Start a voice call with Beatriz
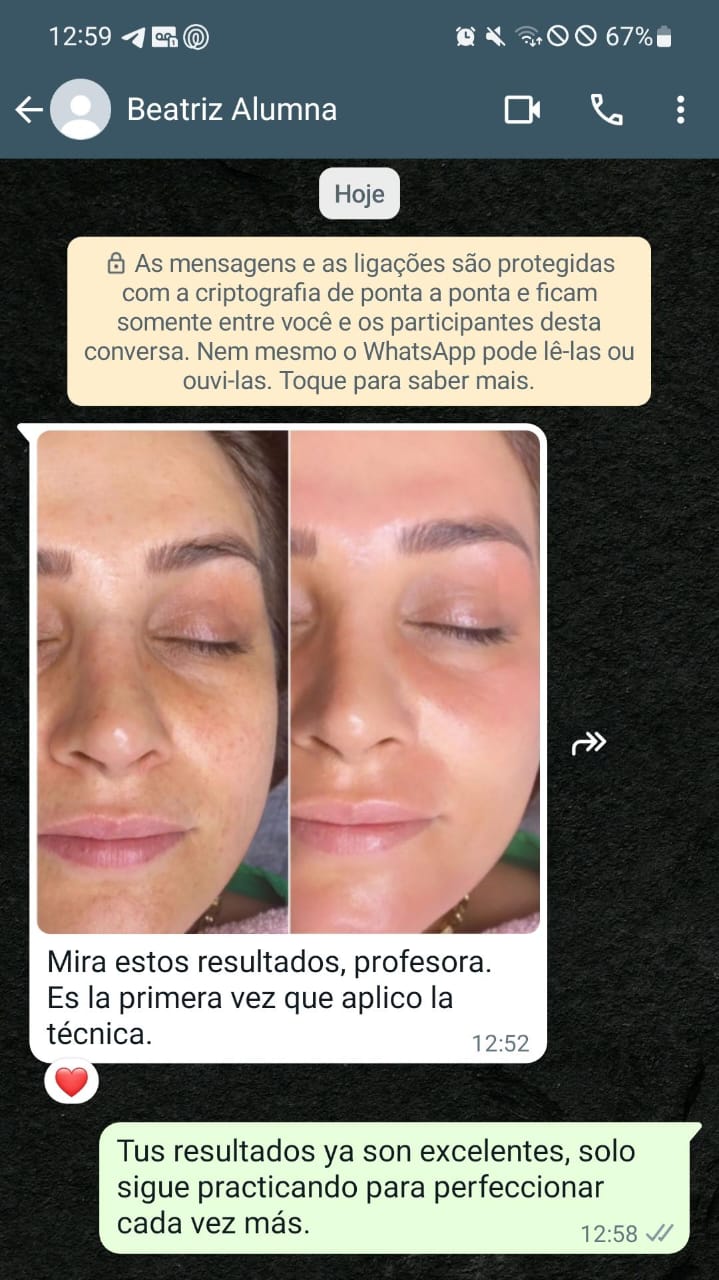The image size is (719, 1280). [606, 110]
